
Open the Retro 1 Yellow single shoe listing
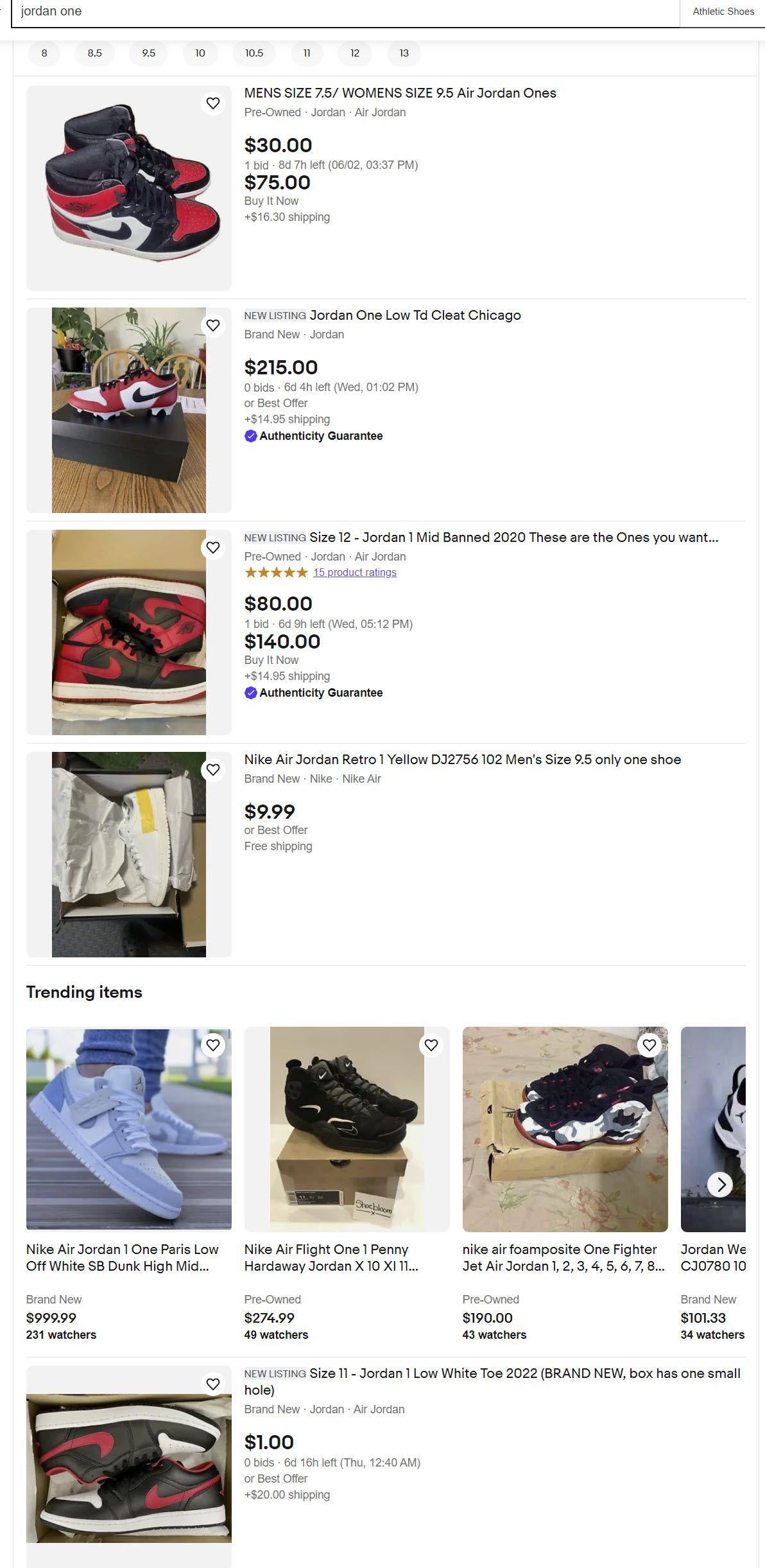pyautogui.click(x=462, y=760)
